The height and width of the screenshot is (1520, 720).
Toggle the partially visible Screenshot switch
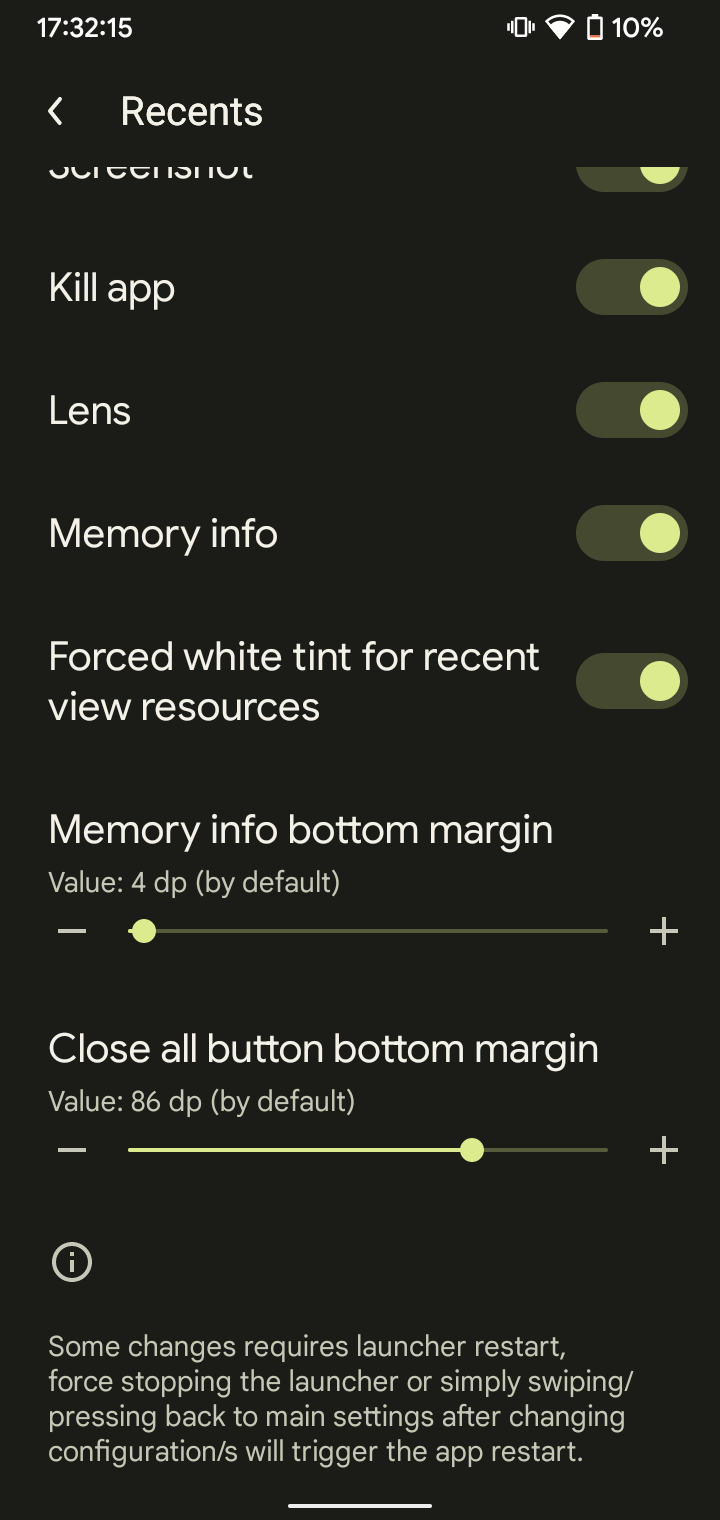pos(631,176)
